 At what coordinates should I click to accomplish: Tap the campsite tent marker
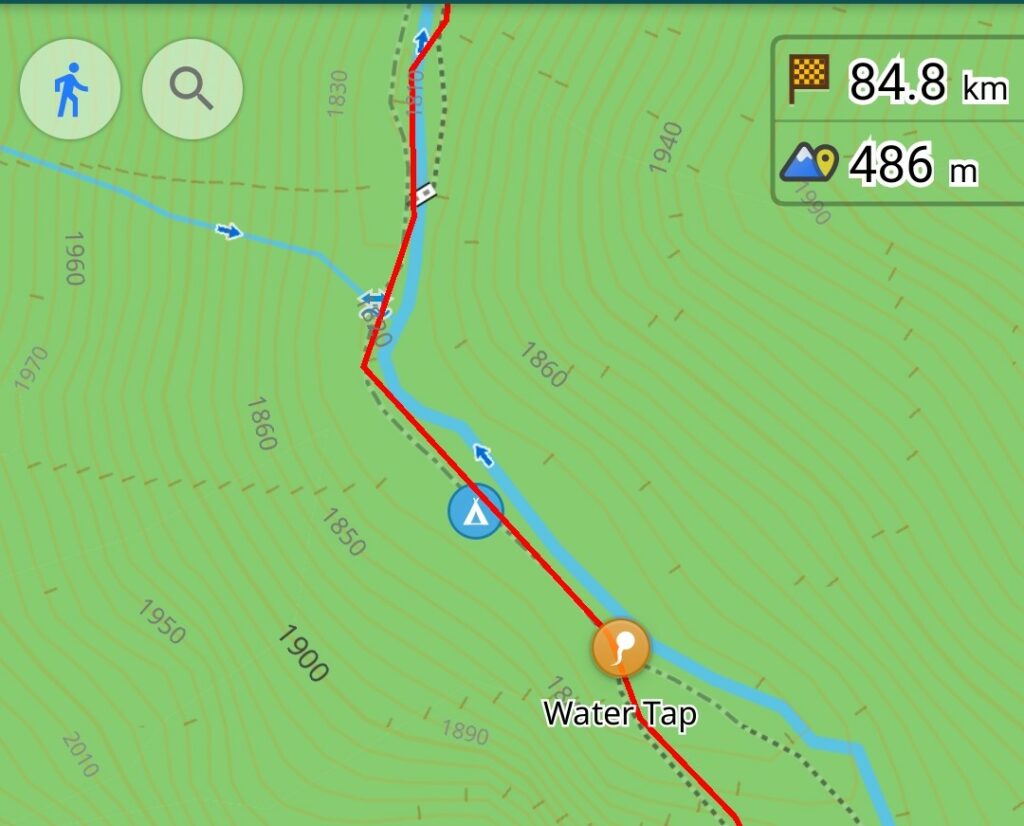click(x=475, y=512)
